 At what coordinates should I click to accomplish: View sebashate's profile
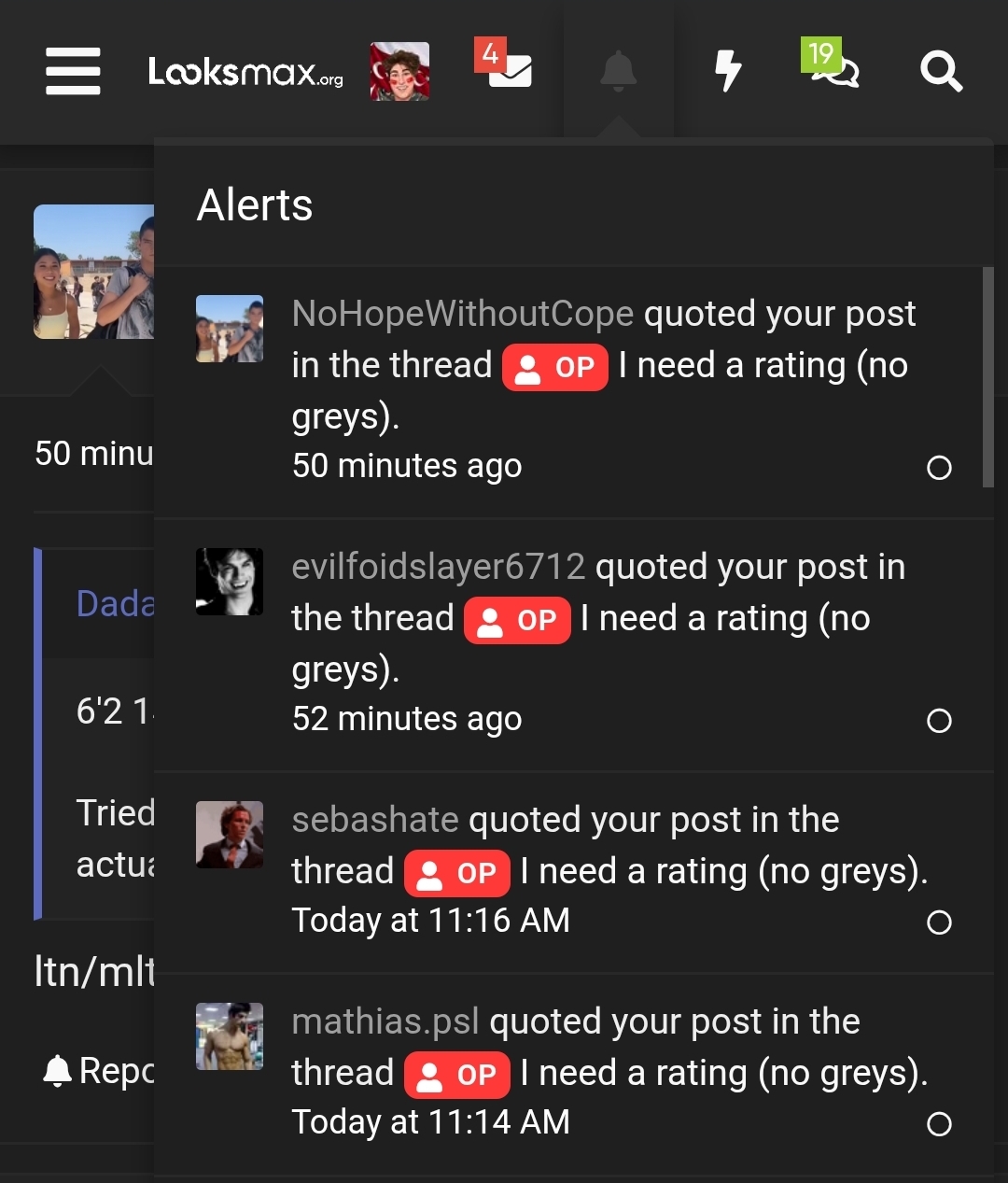375,820
